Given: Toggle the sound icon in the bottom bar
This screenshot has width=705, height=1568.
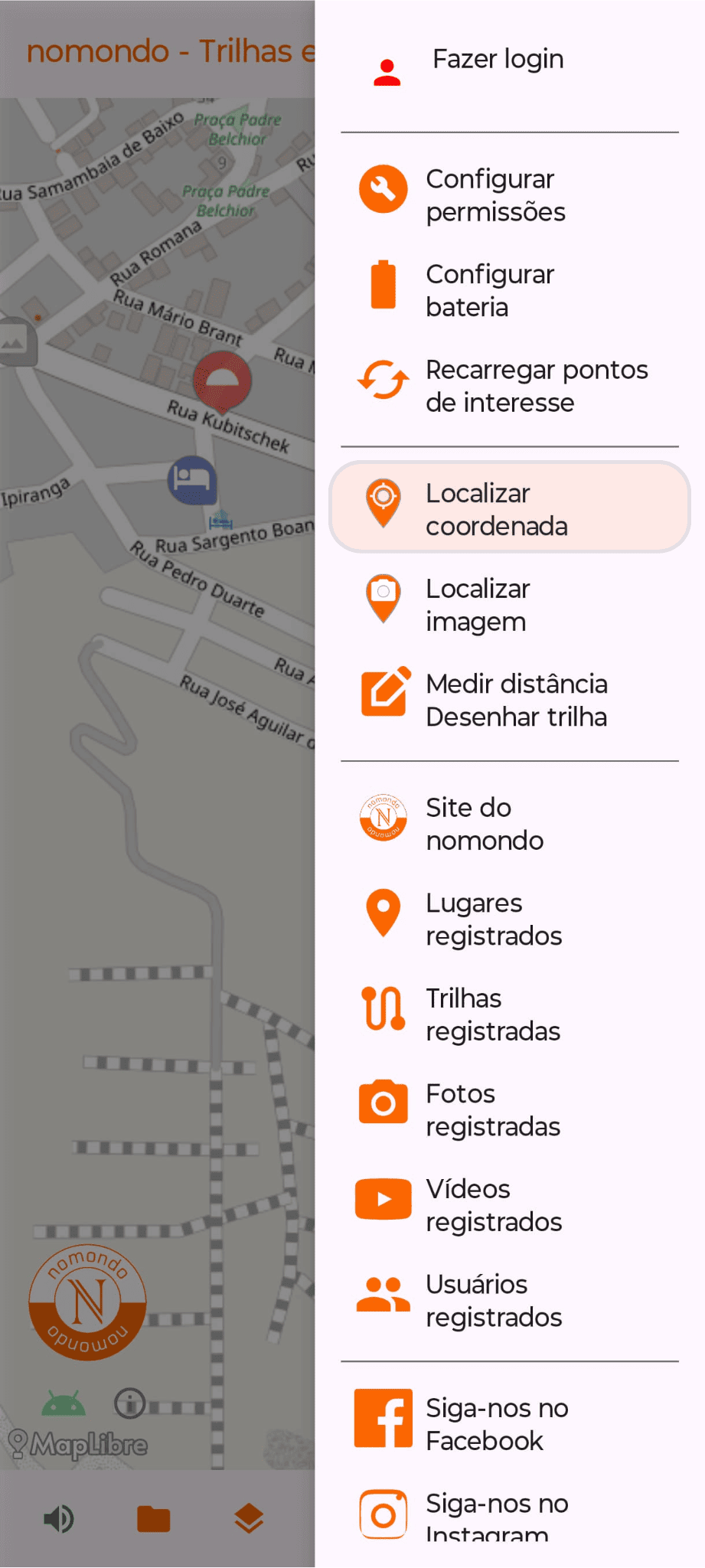Looking at the screenshot, I should [x=60, y=1519].
